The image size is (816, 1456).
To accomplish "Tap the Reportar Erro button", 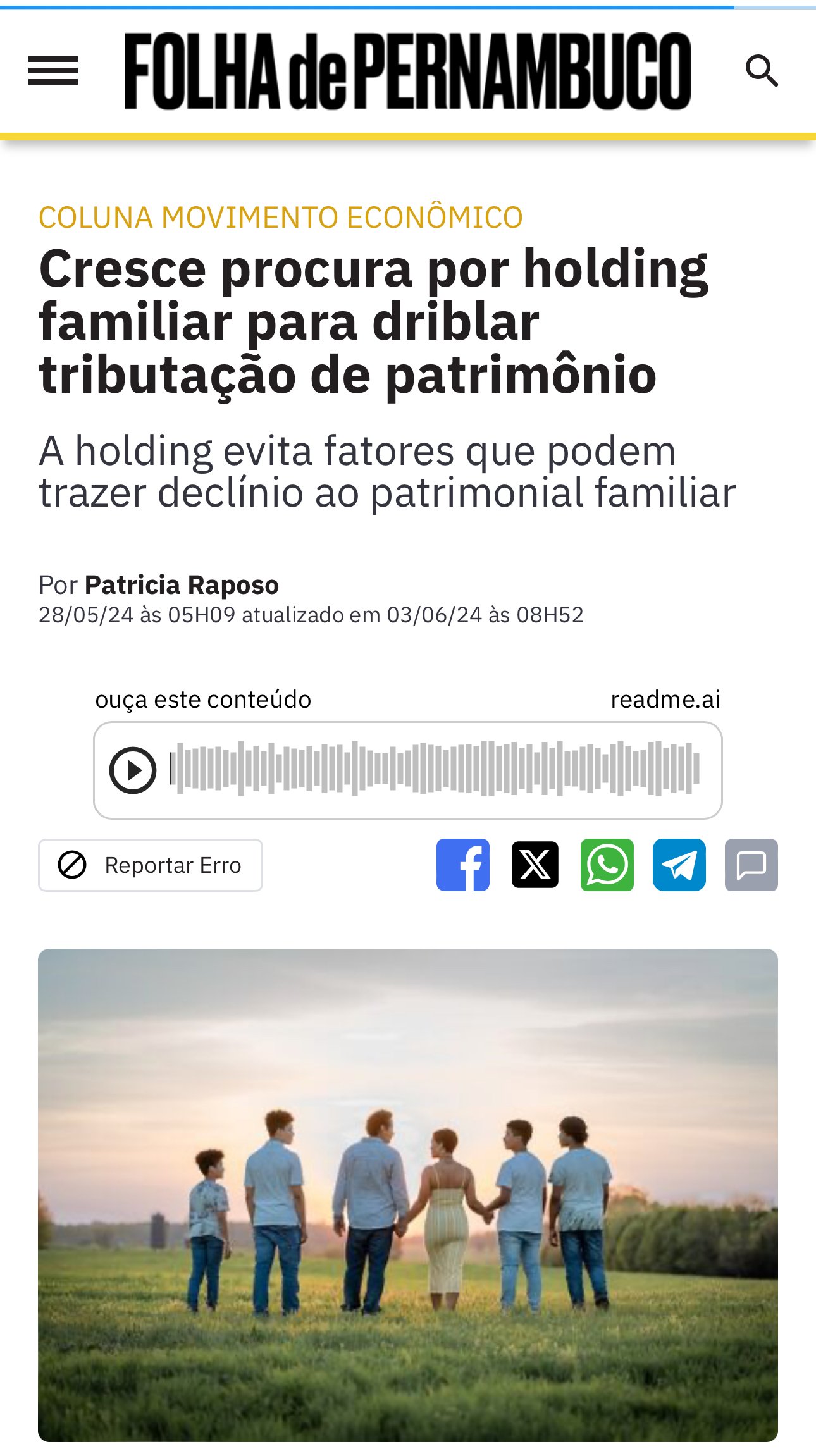I will pos(151,865).
